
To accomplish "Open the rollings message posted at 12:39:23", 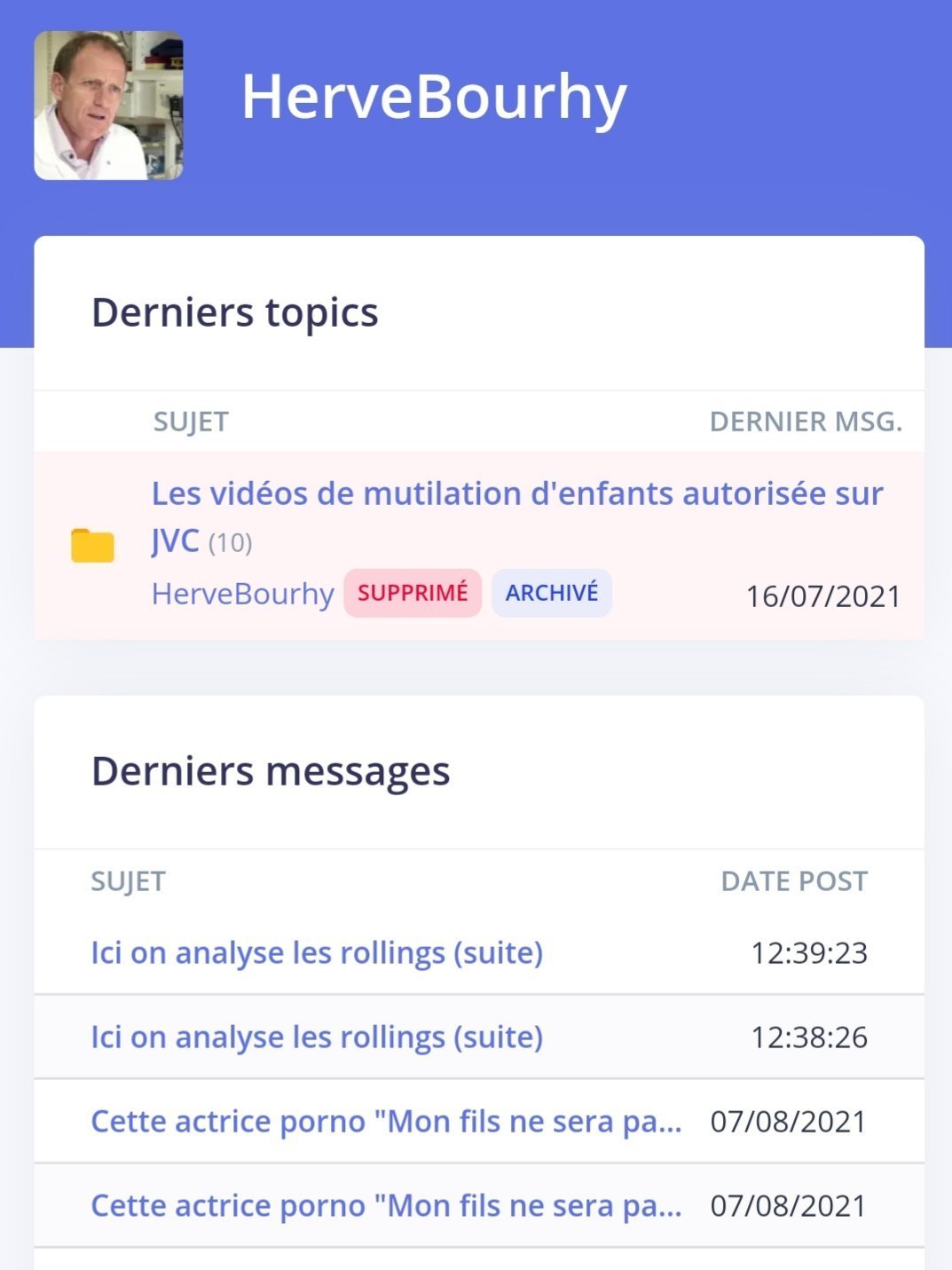I will [317, 953].
